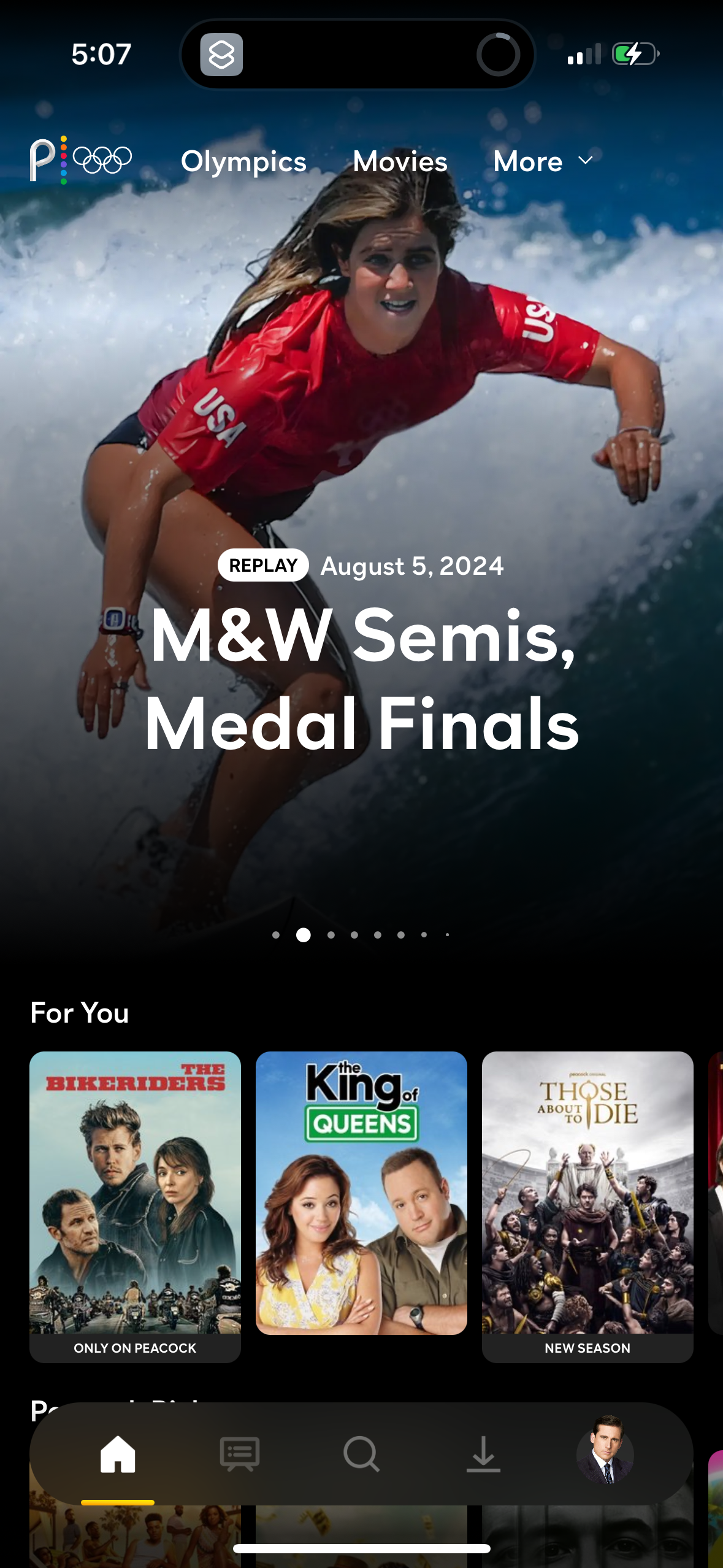Screen dimensions: 723x1568
Task: Open the profile avatar tab
Action: pyautogui.click(x=605, y=1451)
